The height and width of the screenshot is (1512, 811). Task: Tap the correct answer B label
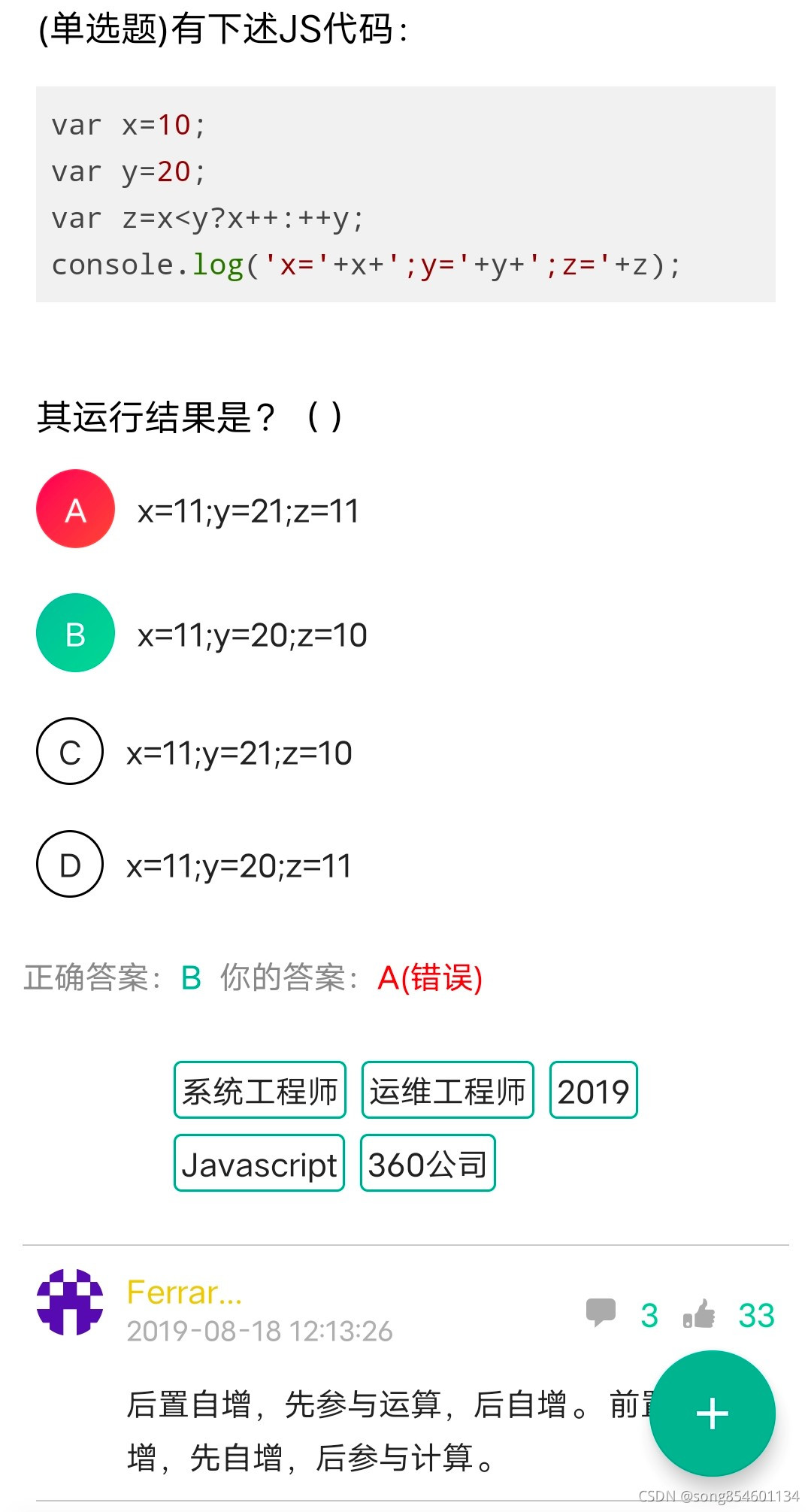click(190, 979)
